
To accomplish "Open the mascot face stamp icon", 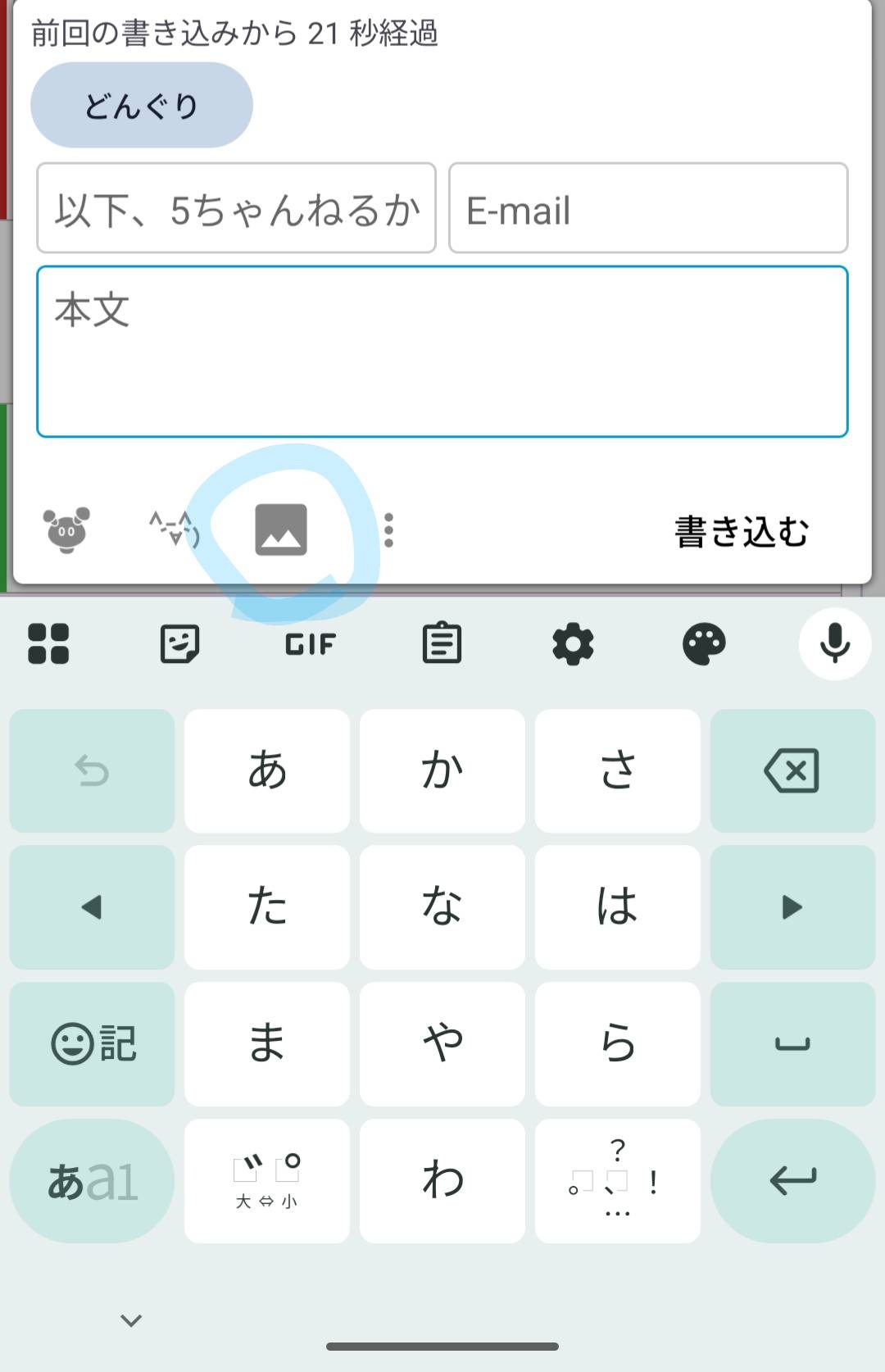I will (x=66, y=530).
